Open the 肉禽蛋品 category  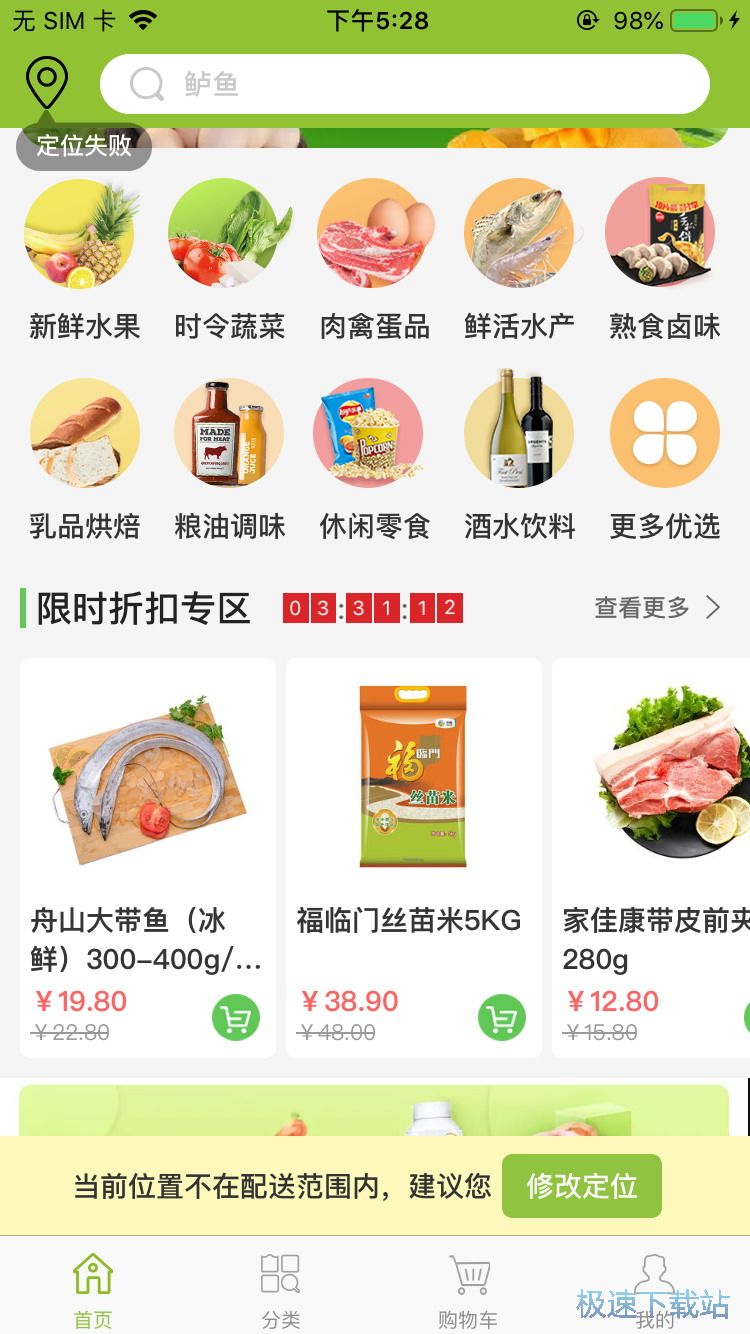click(x=375, y=260)
